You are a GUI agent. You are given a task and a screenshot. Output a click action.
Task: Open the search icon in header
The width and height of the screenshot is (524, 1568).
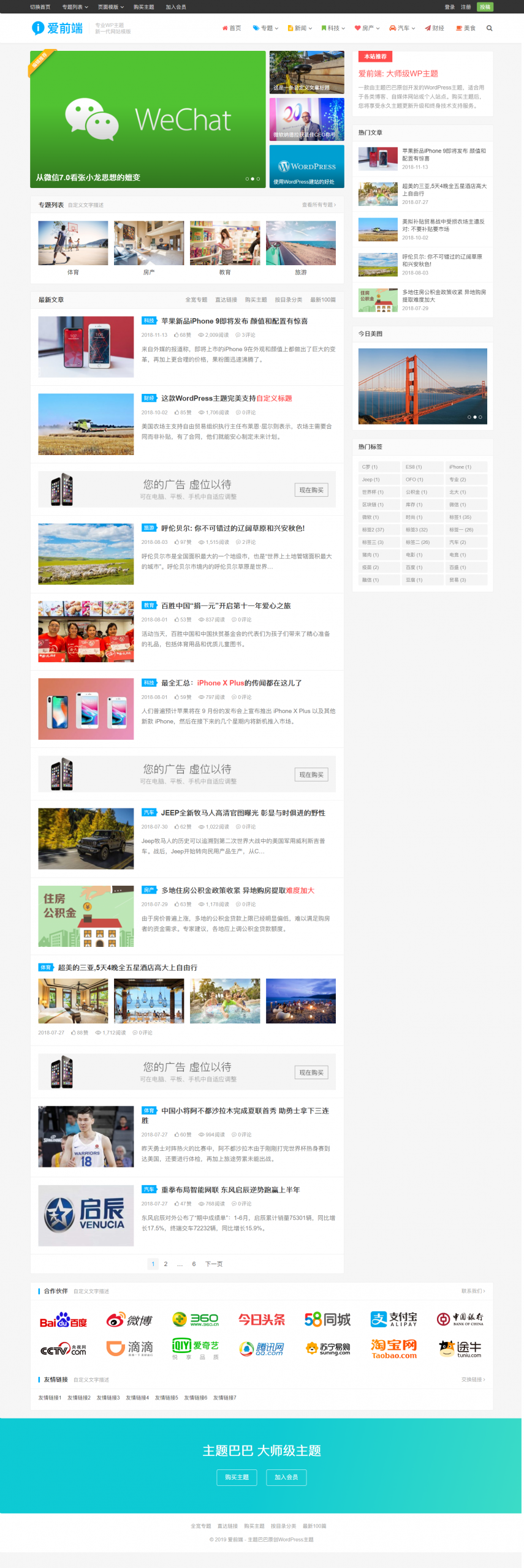click(x=489, y=28)
